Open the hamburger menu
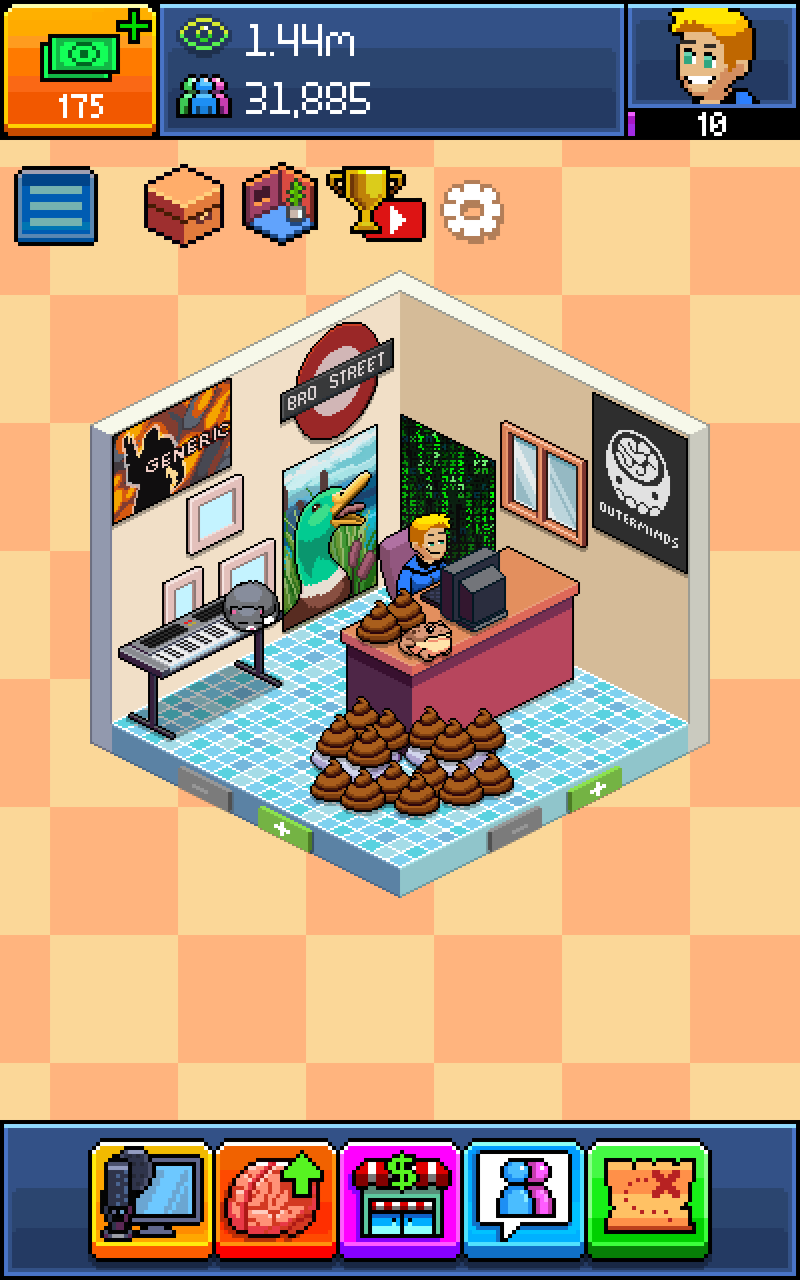Viewport: 800px width, 1280px height. point(56,206)
